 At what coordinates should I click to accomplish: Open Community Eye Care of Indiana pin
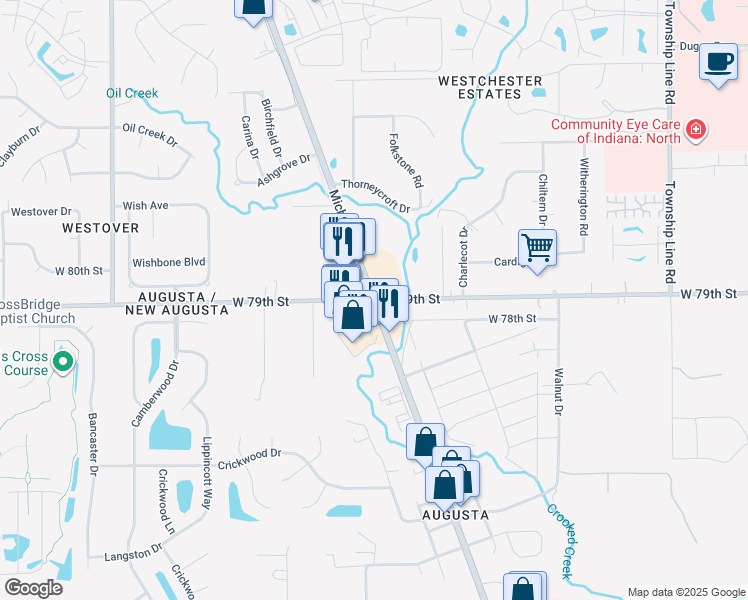[x=696, y=129]
